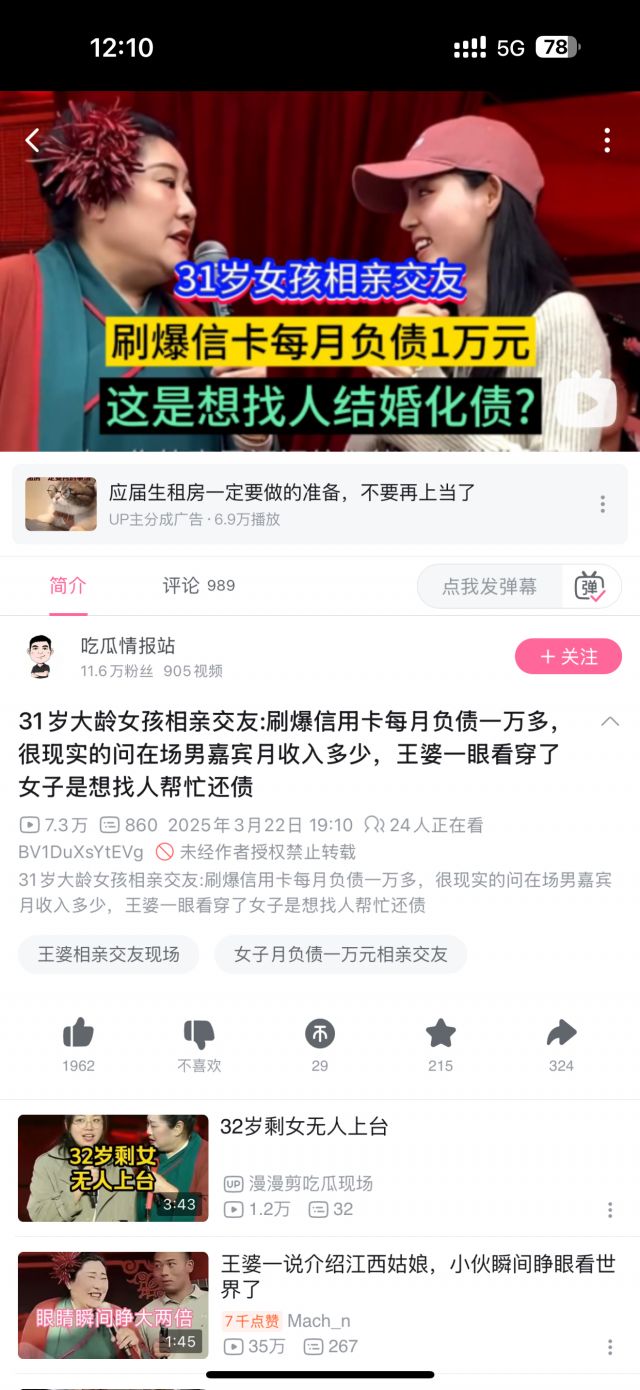This screenshot has height=1390, width=640.
Task: Tap the 不喜欢 dislike icon
Action: pos(199,1034)
